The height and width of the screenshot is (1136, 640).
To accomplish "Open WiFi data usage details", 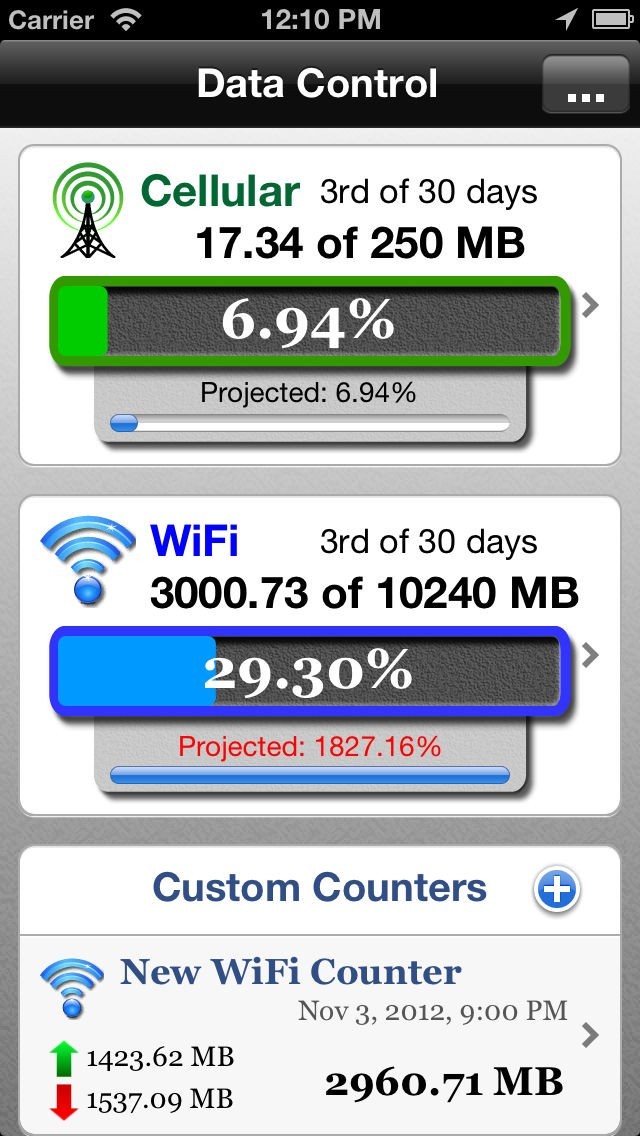I will 590,655.
